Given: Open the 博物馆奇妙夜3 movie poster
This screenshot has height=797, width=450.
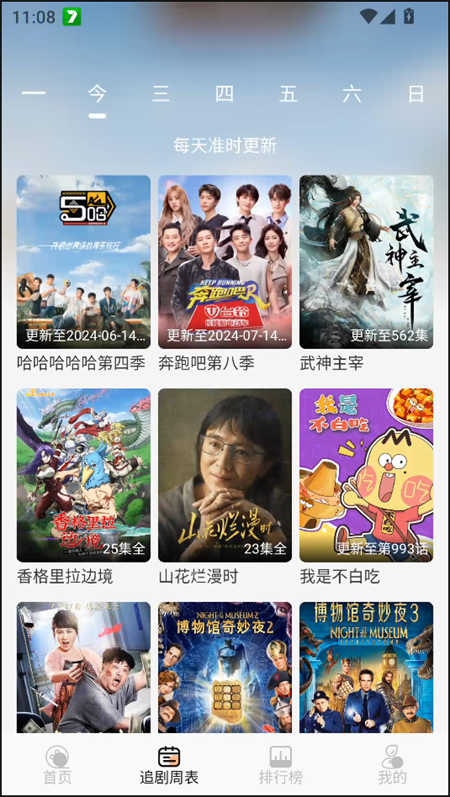Looking at the screenshot, I should [x=366, y=667].
